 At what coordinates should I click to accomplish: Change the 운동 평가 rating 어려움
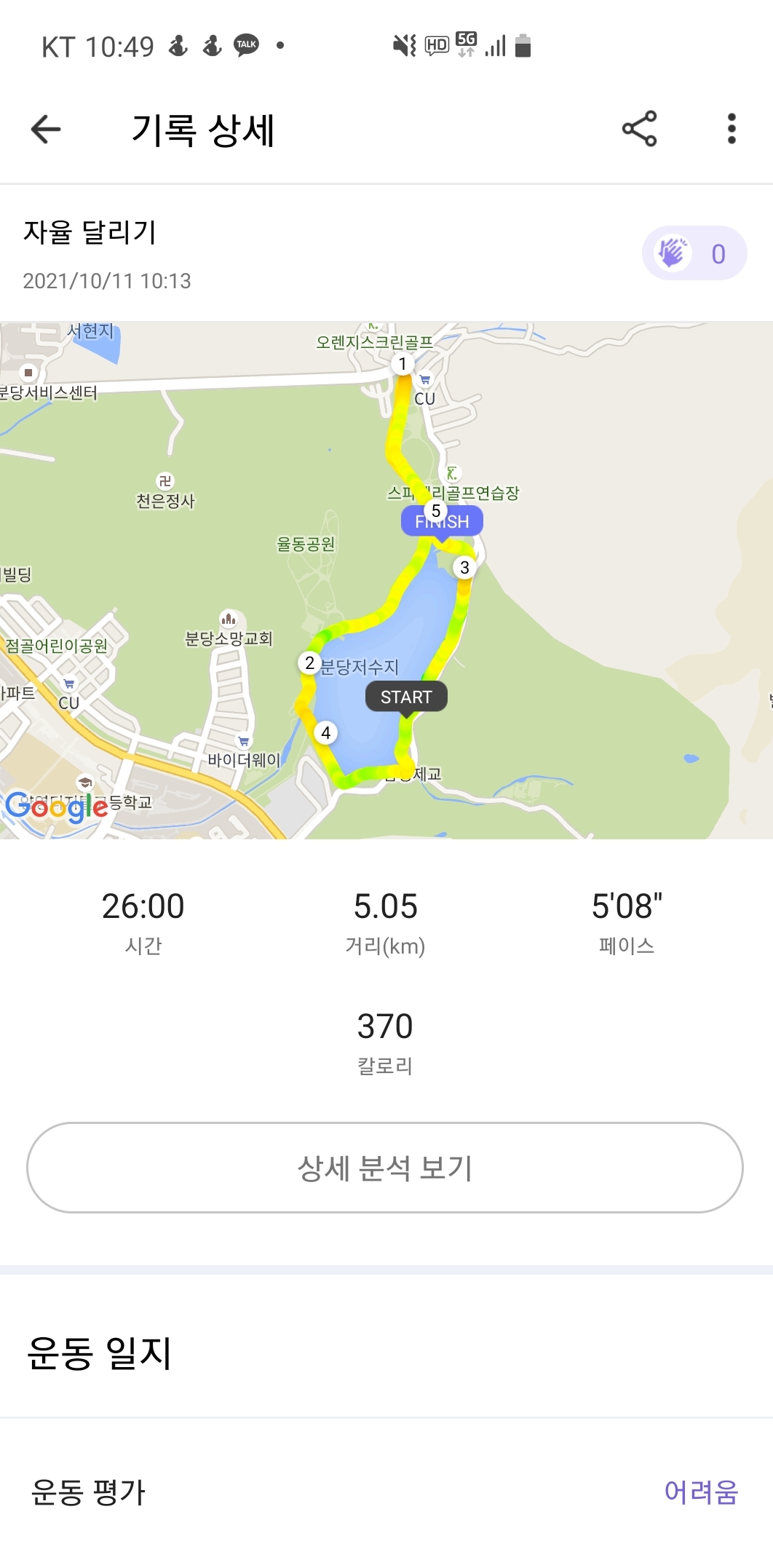(700, 1492)
